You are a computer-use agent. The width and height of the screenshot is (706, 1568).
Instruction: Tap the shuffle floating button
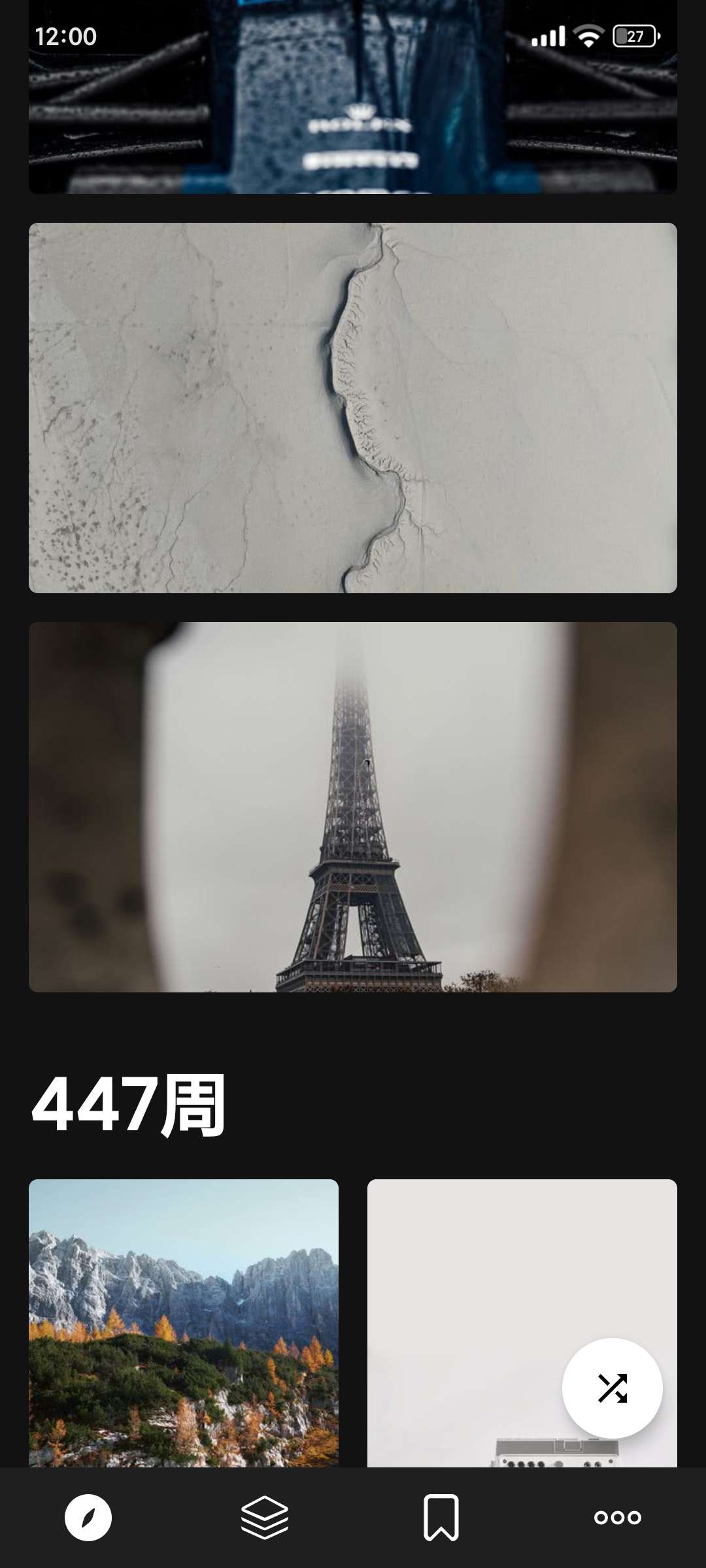point(612,1388)
